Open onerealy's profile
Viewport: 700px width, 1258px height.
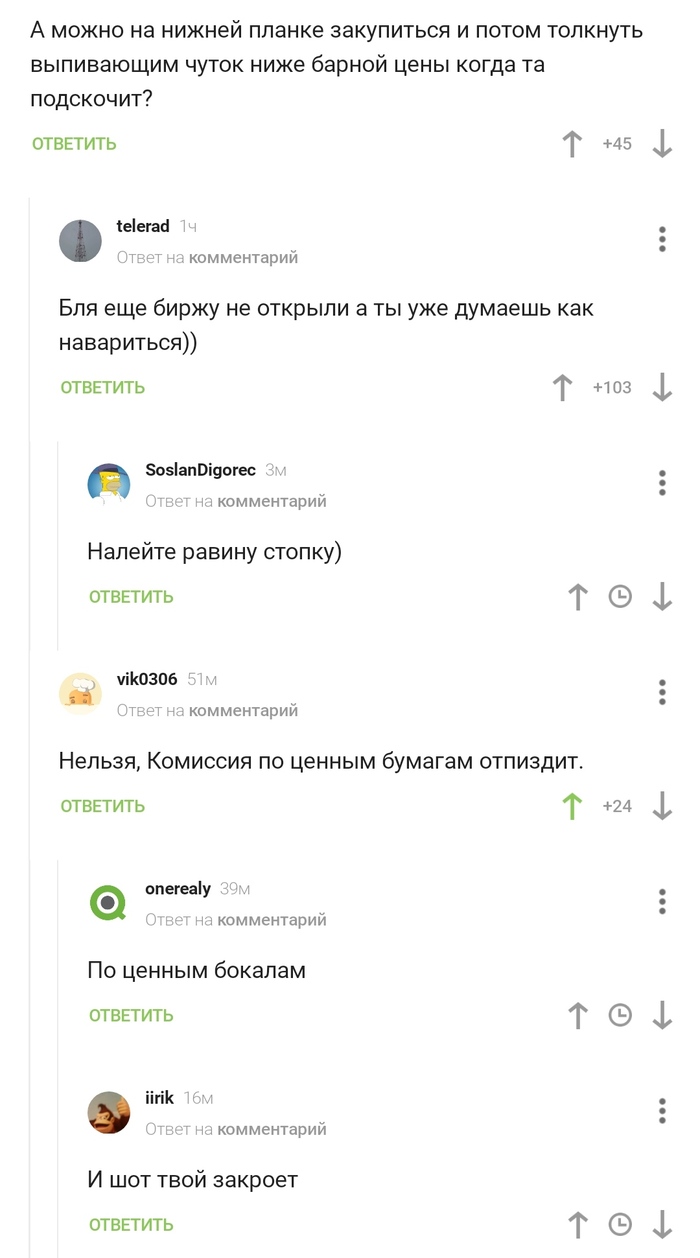tap(178, 888)
